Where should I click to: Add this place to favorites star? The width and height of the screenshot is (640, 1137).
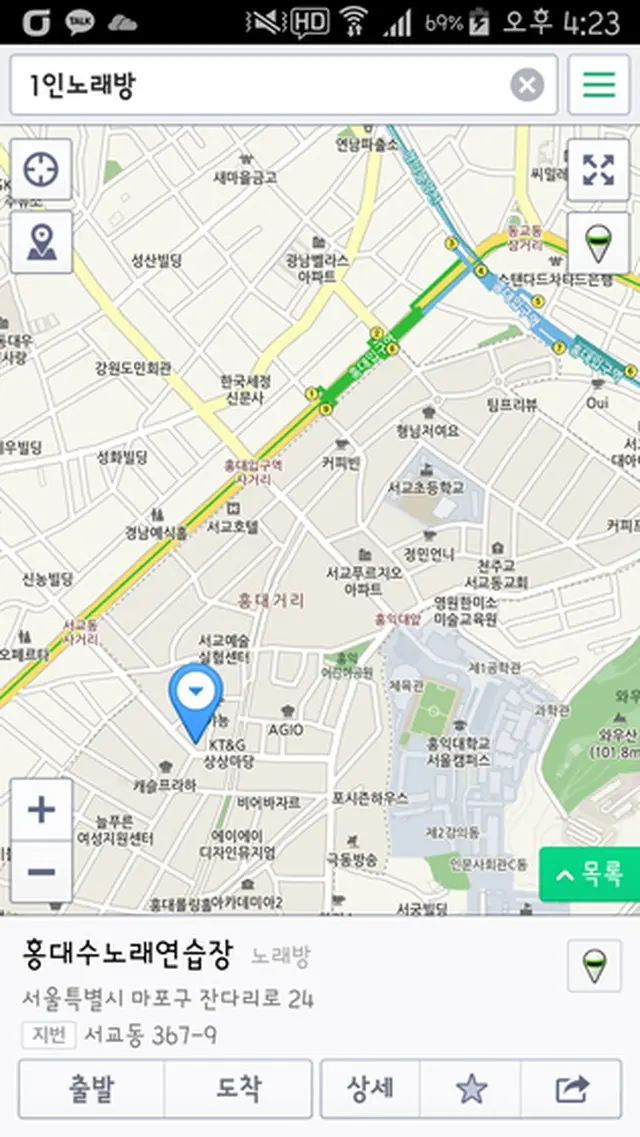point(470,1088)
